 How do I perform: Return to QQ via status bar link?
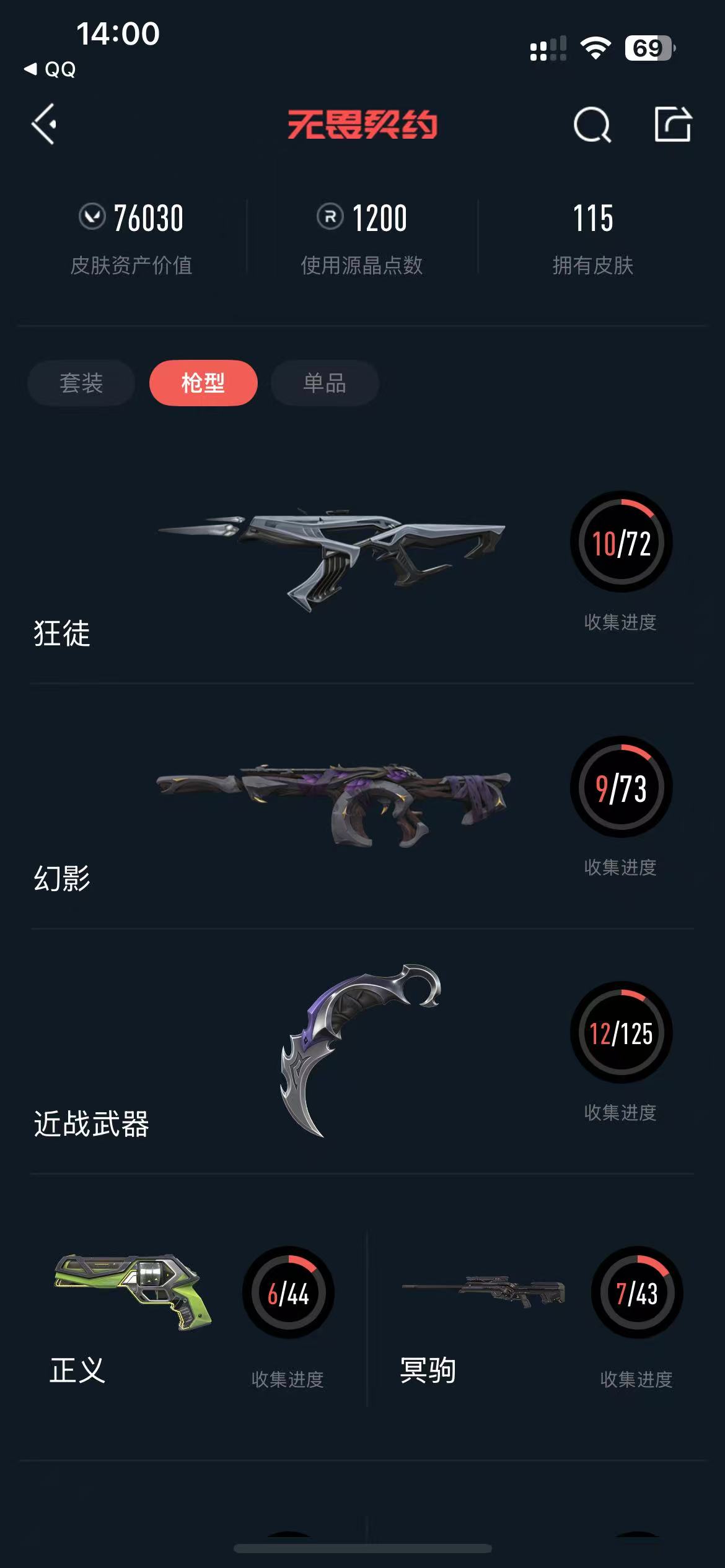[51, 69]
